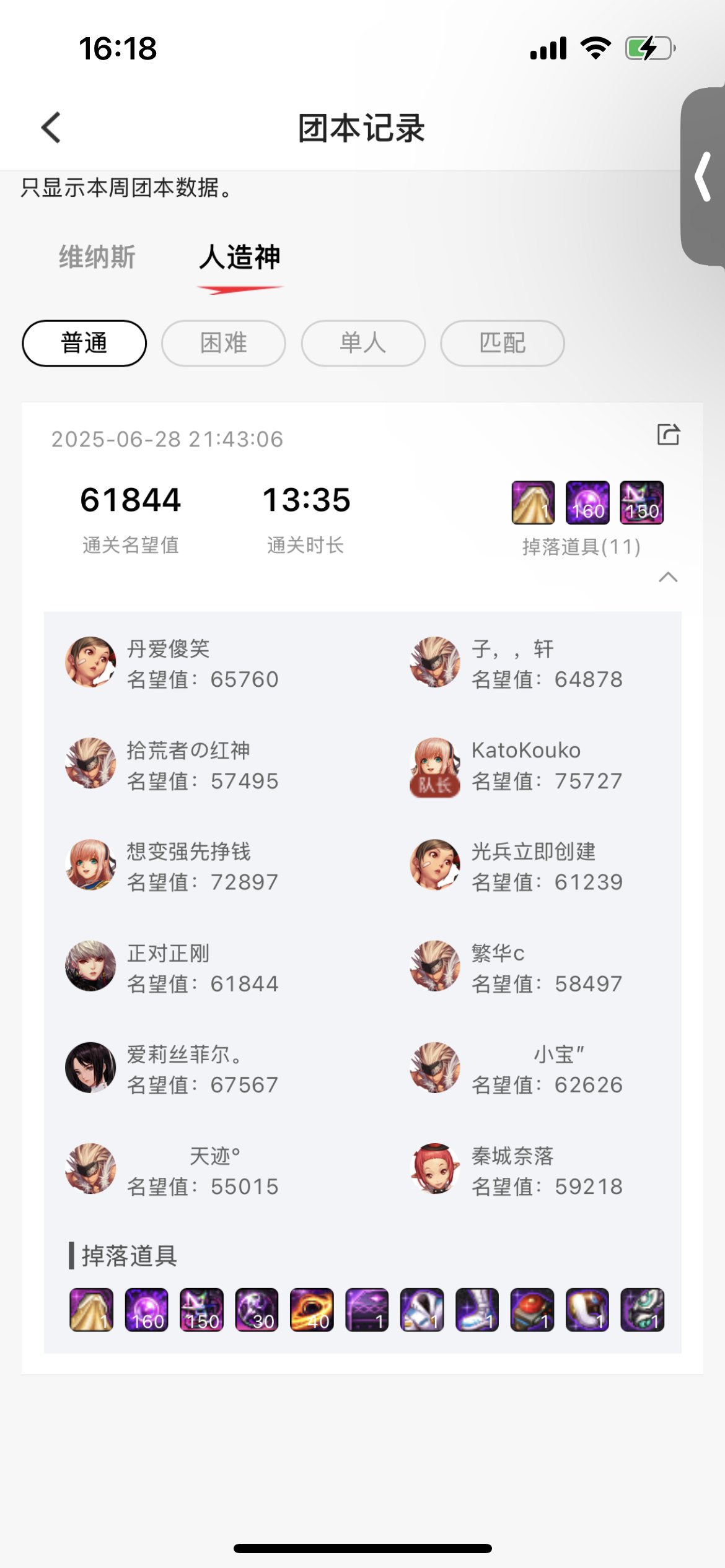
Task: Switch to the 匹配 filter
Action: [503, 343]
